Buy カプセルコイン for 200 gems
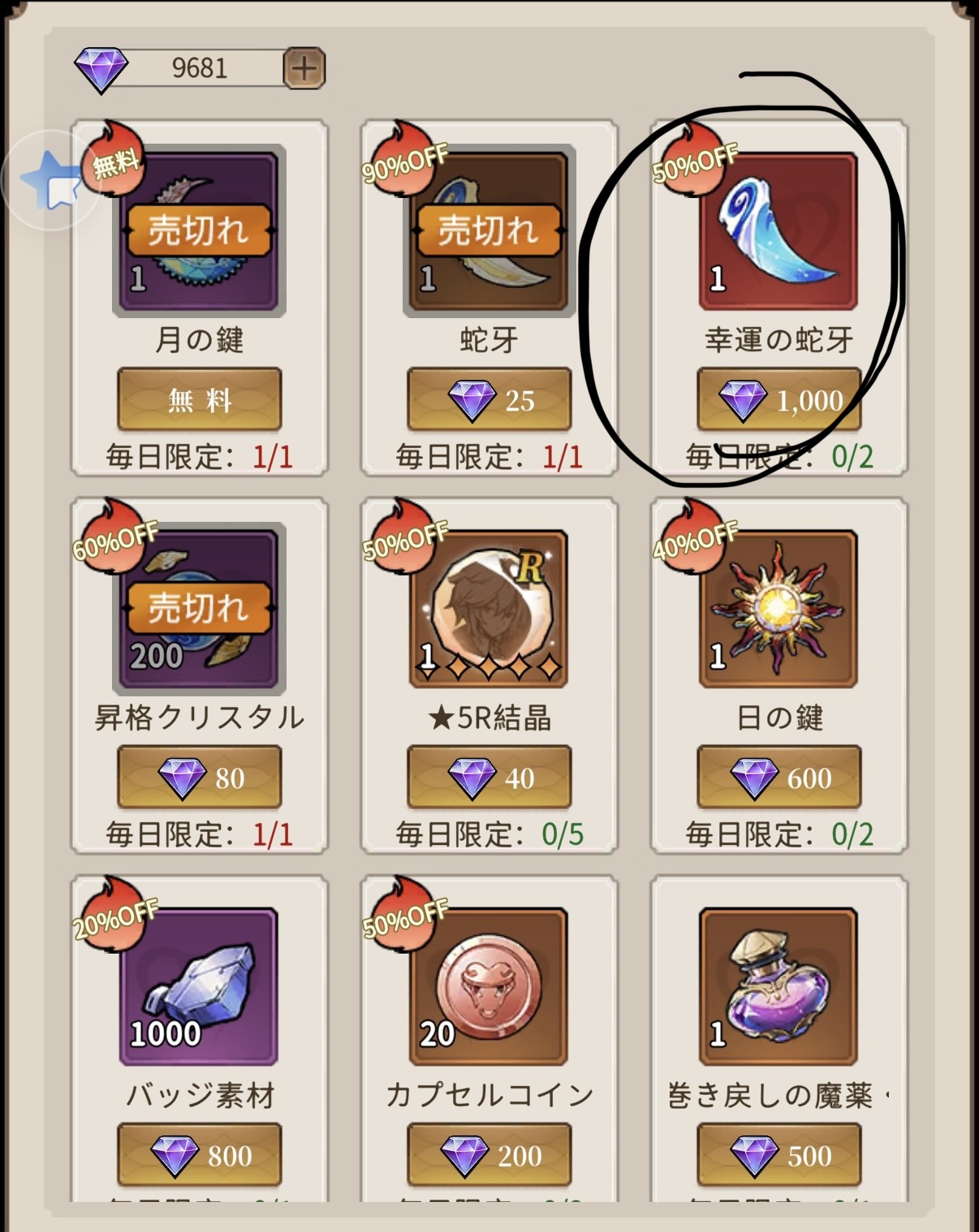The image size is (979, 1232). click(x=489, y=1155)
